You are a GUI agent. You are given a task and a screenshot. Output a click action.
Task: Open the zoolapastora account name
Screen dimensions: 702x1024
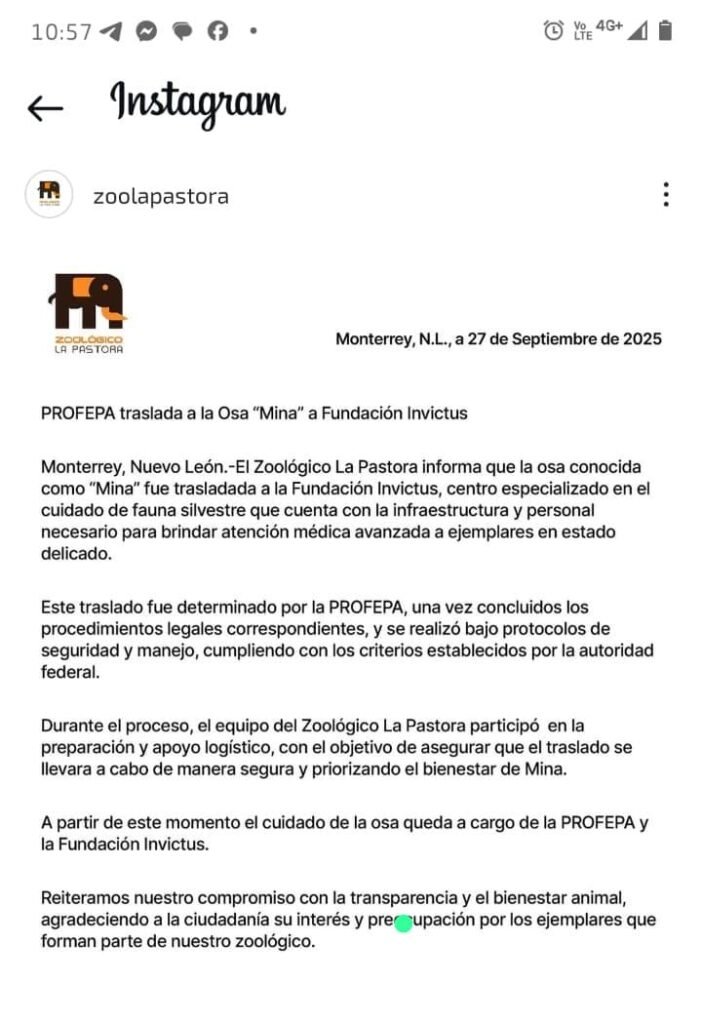[x=160, y=196]
